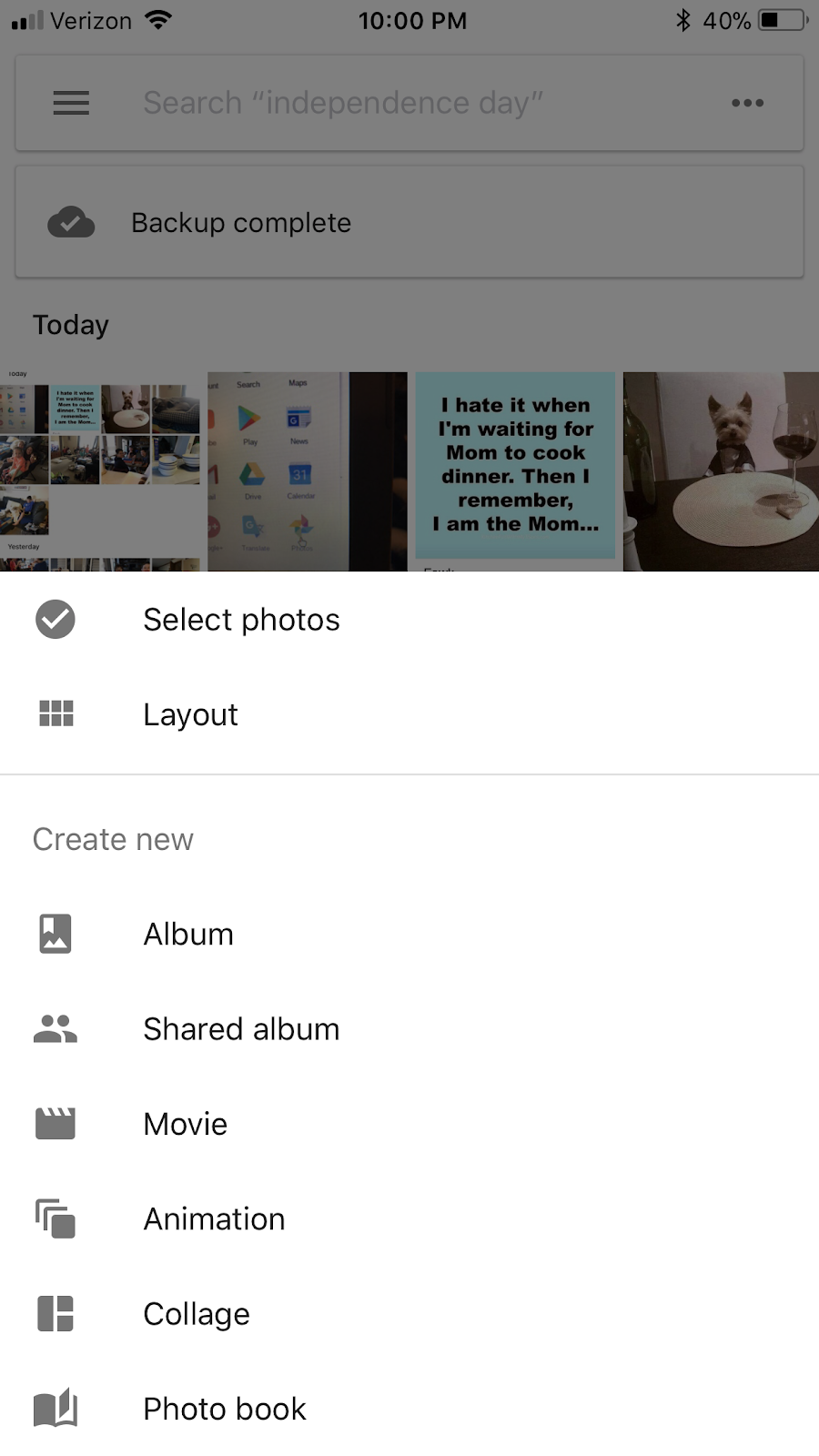Create a new Album
The height and width of the screenshot is (1456, 819).
coord(409,935)
